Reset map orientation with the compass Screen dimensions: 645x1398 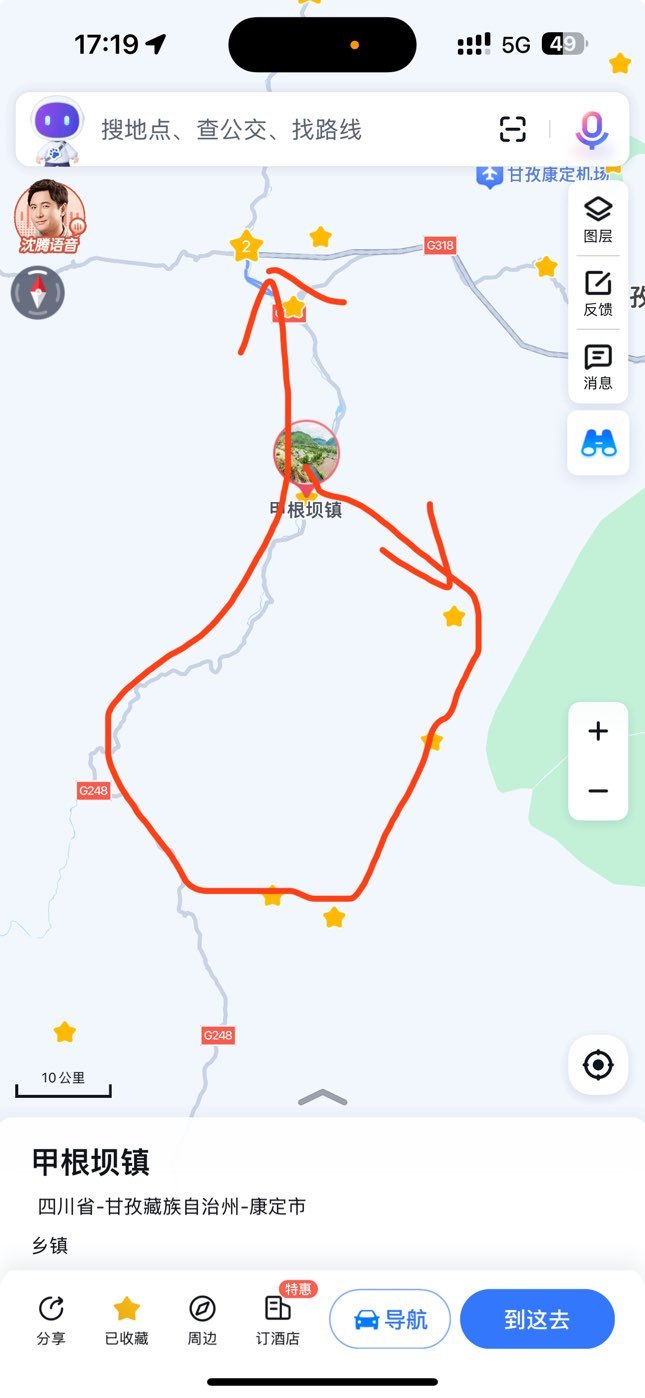tap(38, 293)
